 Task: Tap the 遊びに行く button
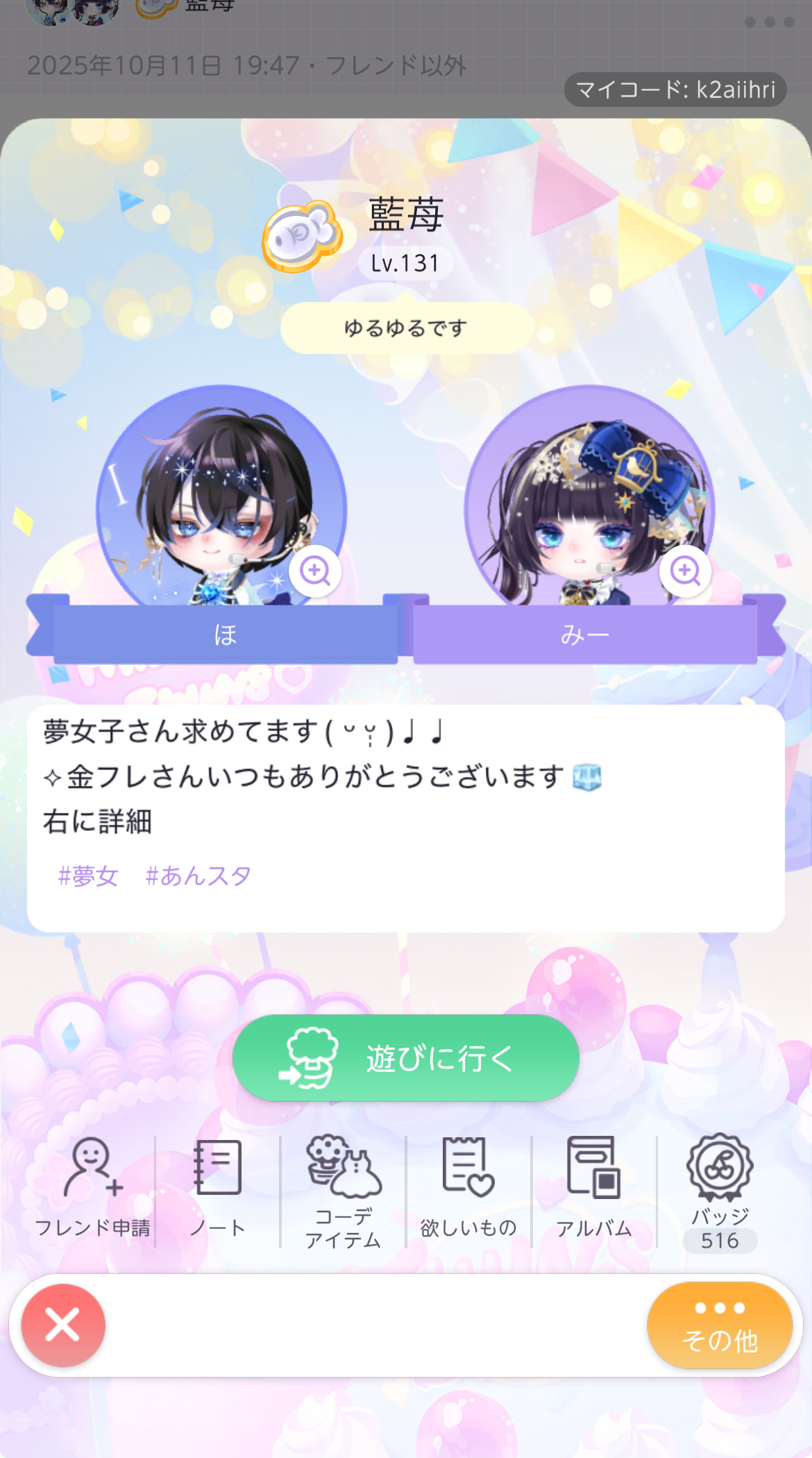pos(406,1058)
